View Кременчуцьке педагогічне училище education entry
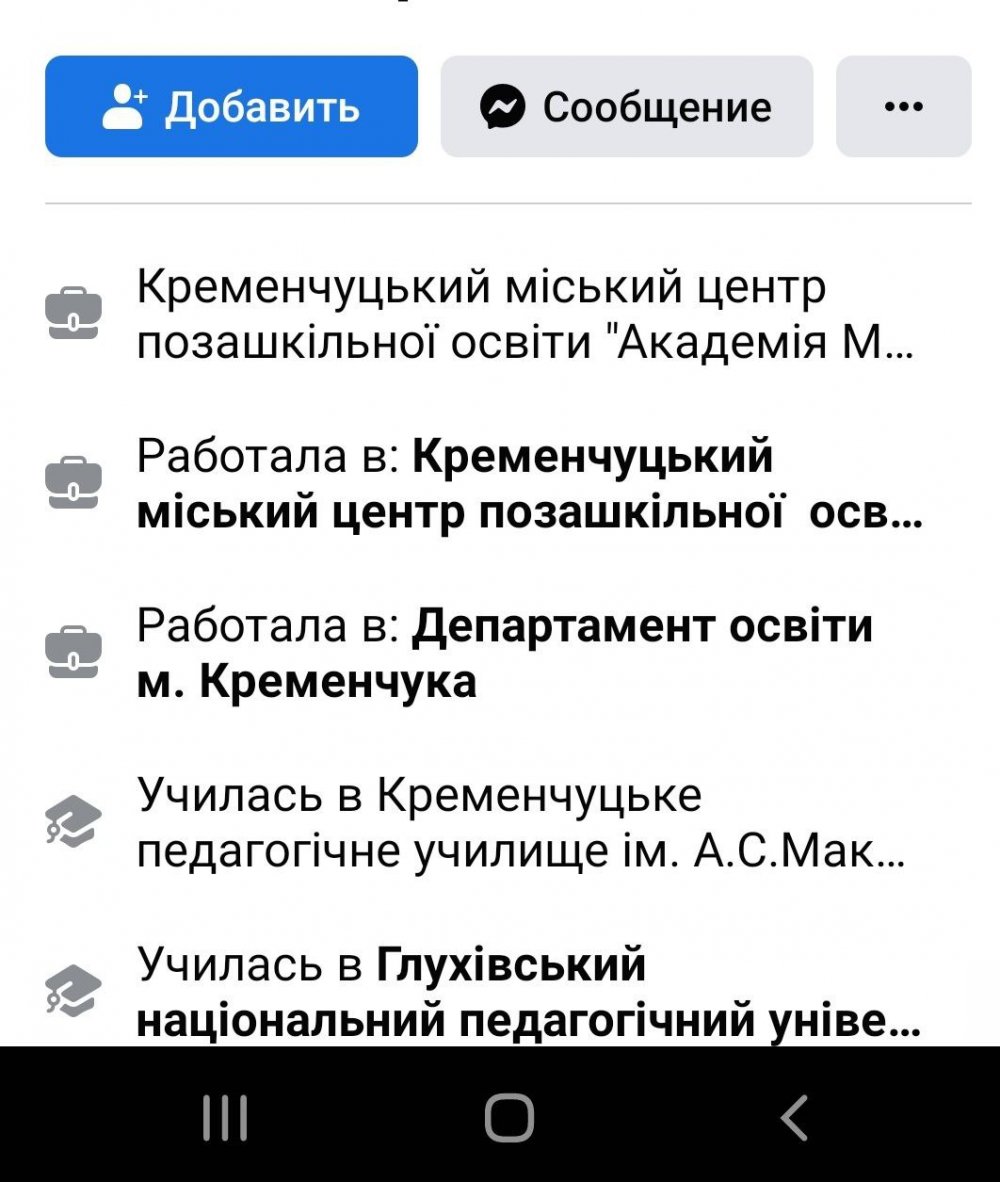Viewport: 1000px width, 1182px height. click(x=519, y=824)
